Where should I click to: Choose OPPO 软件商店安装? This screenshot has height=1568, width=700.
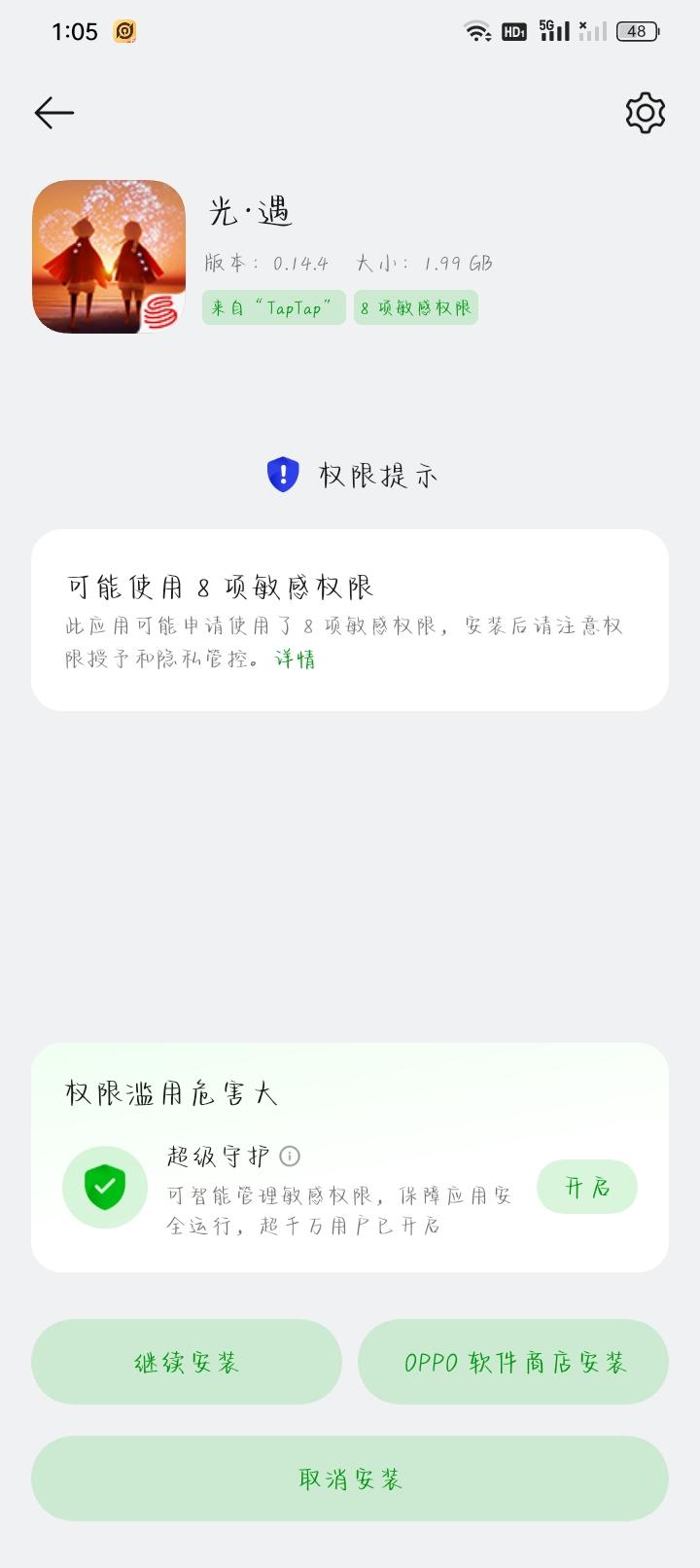(x=513, y=1362)
